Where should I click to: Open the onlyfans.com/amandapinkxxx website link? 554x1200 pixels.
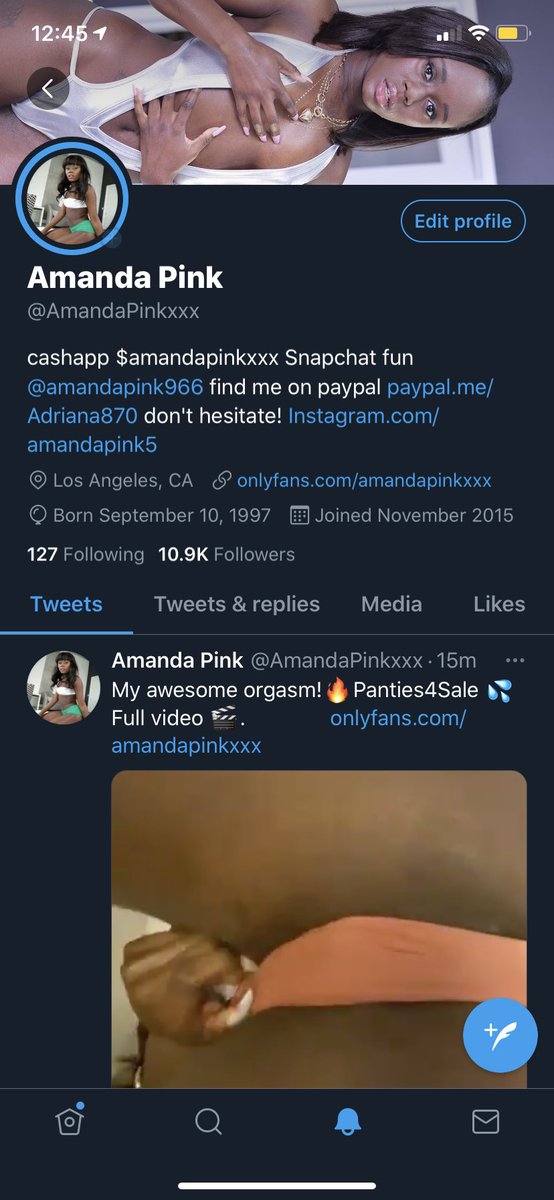364,480
